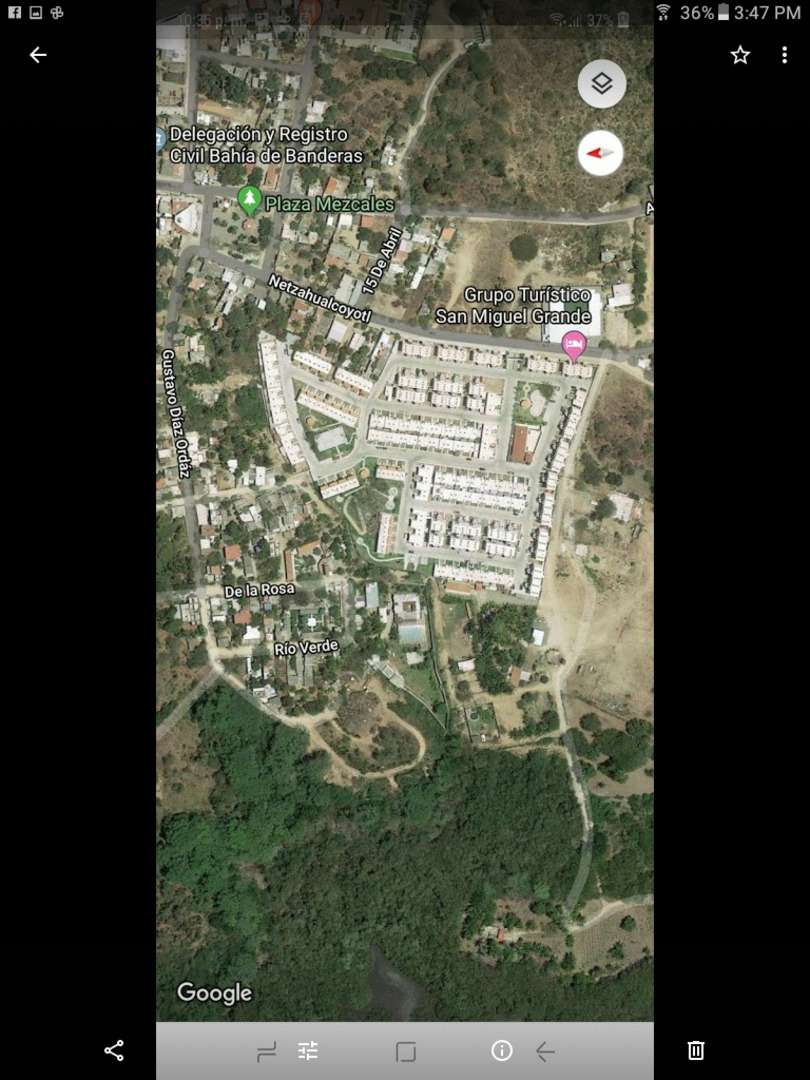Share this image
Screen dimensions: 810x1080
pyautogui.click(x=114, y=1050)
